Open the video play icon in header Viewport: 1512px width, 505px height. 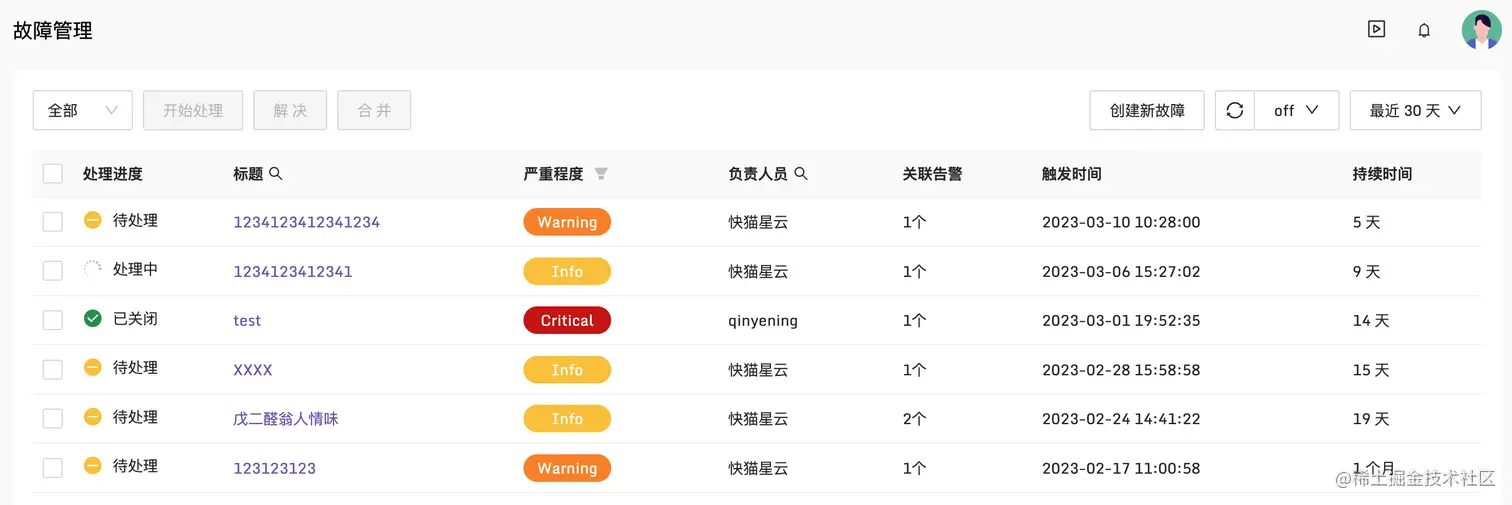pos(1377,30)
